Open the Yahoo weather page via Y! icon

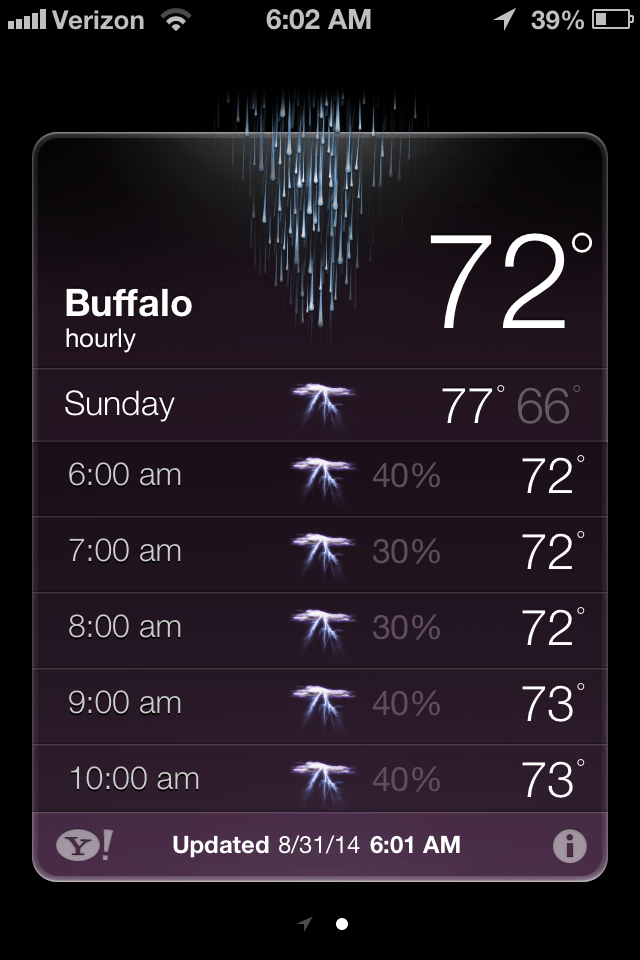pyautogui.click(x=84, y=846)
